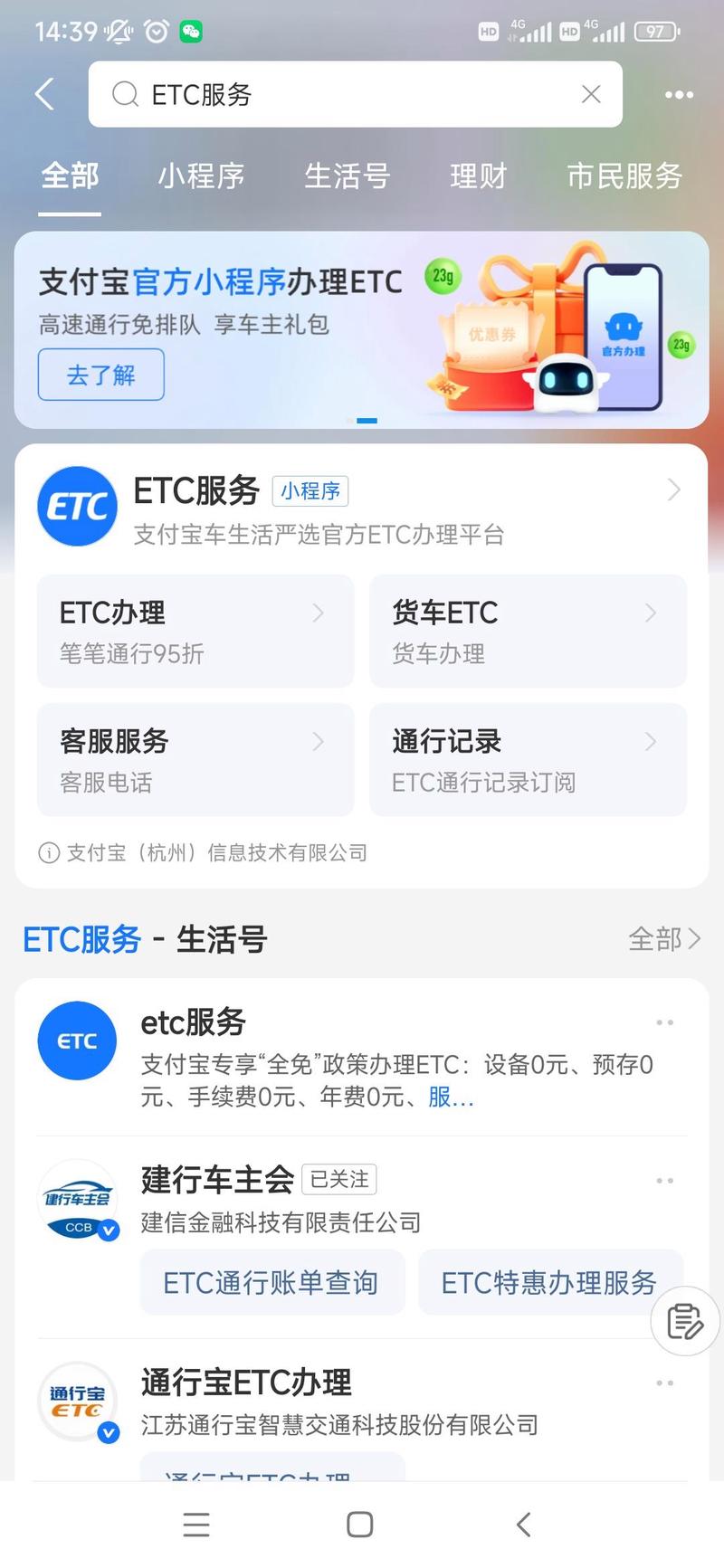Open ETC通行账单查询 service
Image resolution: width=724 pixels, height=1568 pixels.
(271, 1282)
